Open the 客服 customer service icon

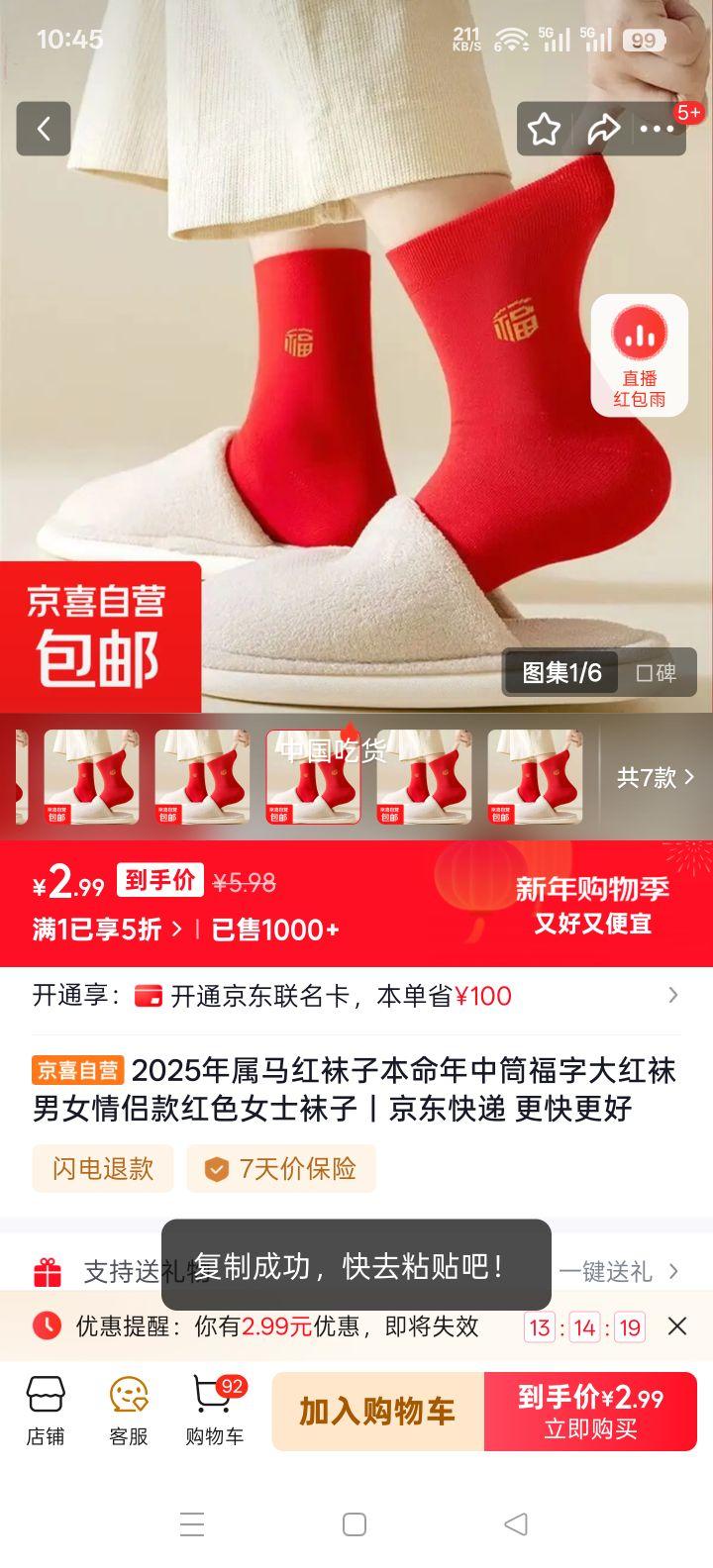point(127,1408)
